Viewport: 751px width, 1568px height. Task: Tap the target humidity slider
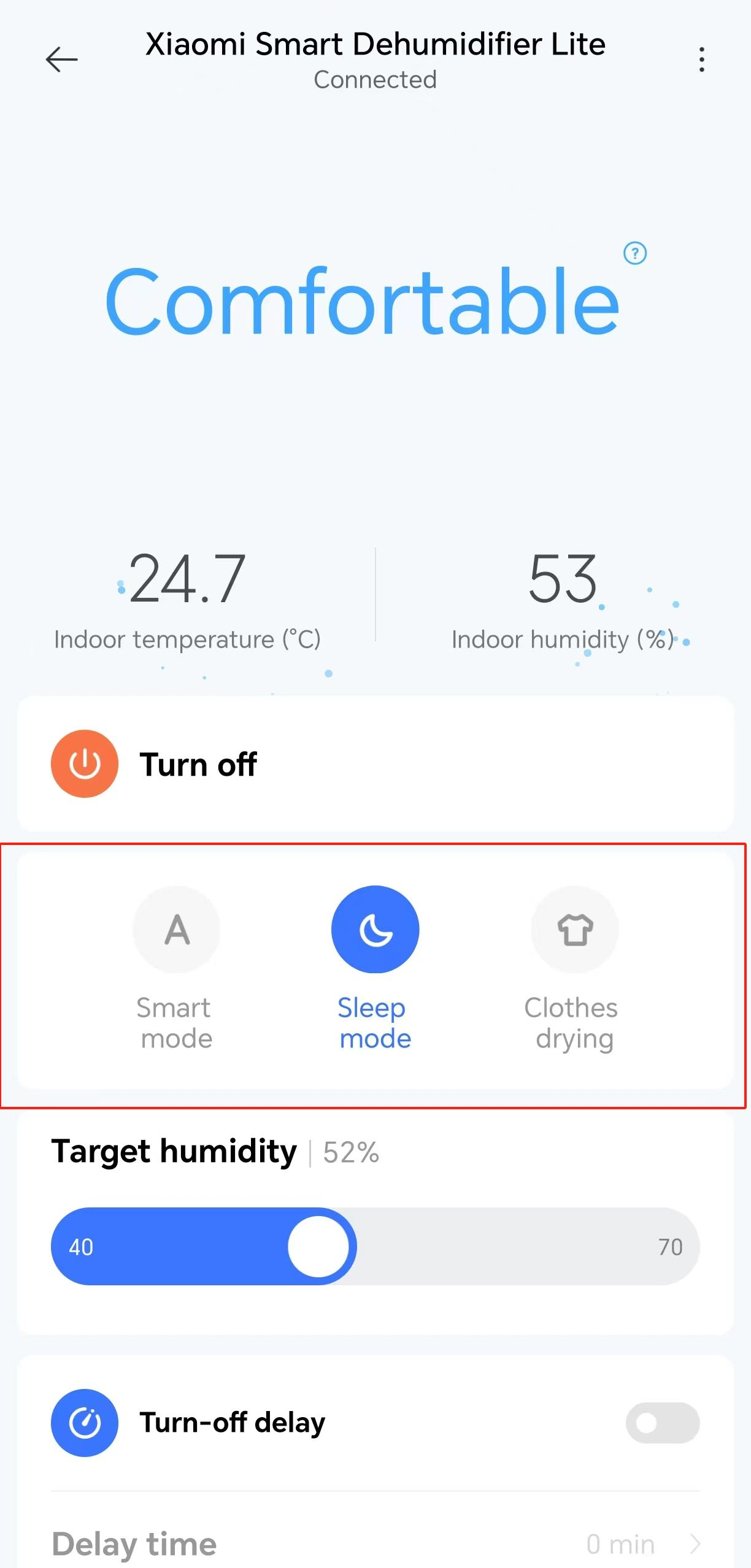pos(318,1247)
